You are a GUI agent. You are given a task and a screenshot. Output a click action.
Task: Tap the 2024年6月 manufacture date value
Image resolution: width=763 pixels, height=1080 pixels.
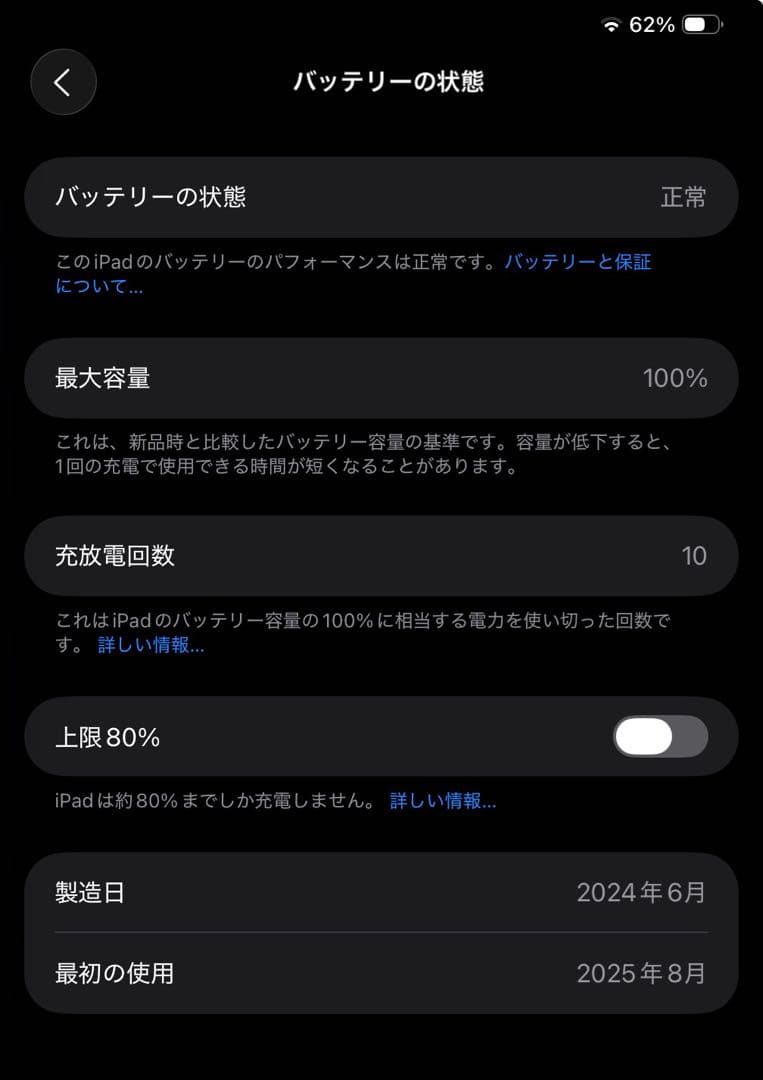(642, 894)
